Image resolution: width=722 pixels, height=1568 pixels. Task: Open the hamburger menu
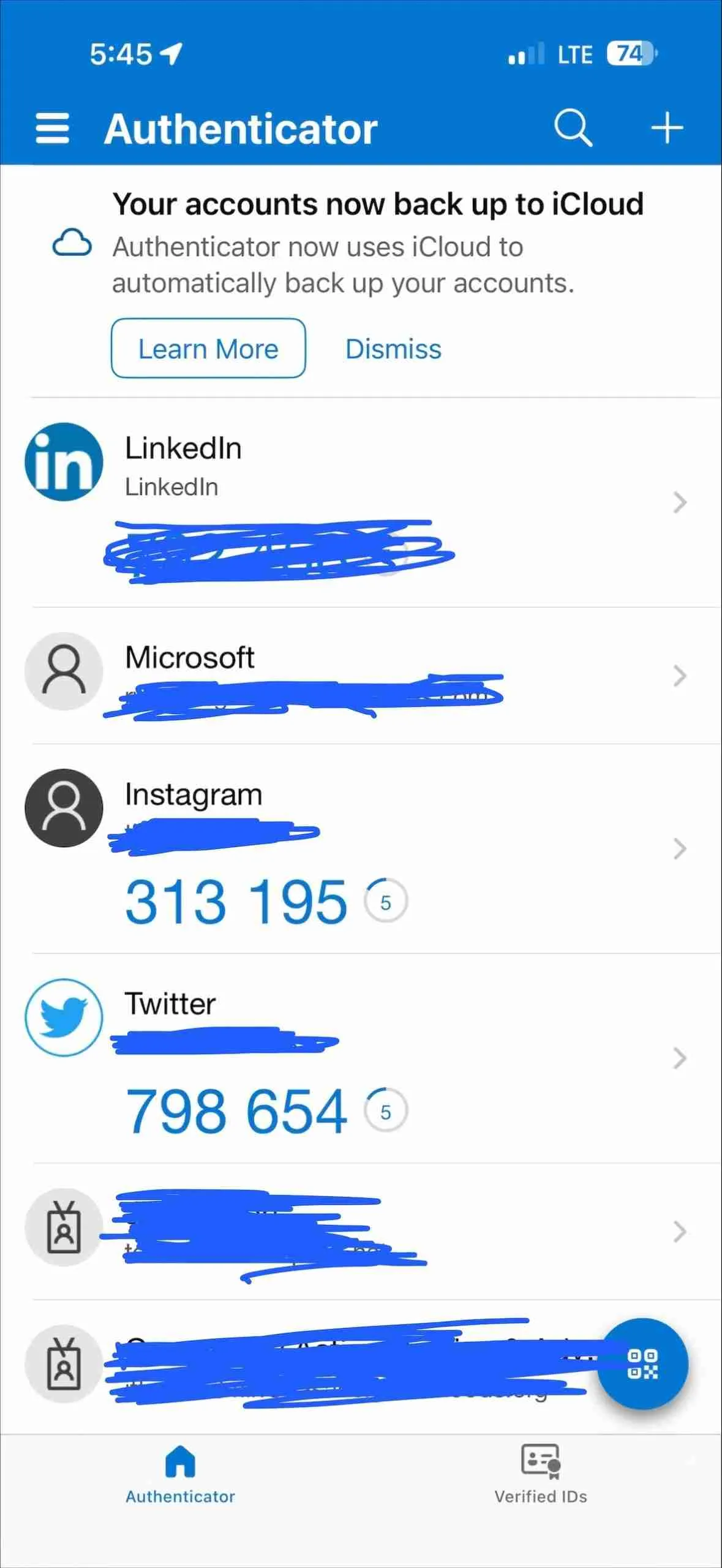pyautogui.click(x=52, y=128)
